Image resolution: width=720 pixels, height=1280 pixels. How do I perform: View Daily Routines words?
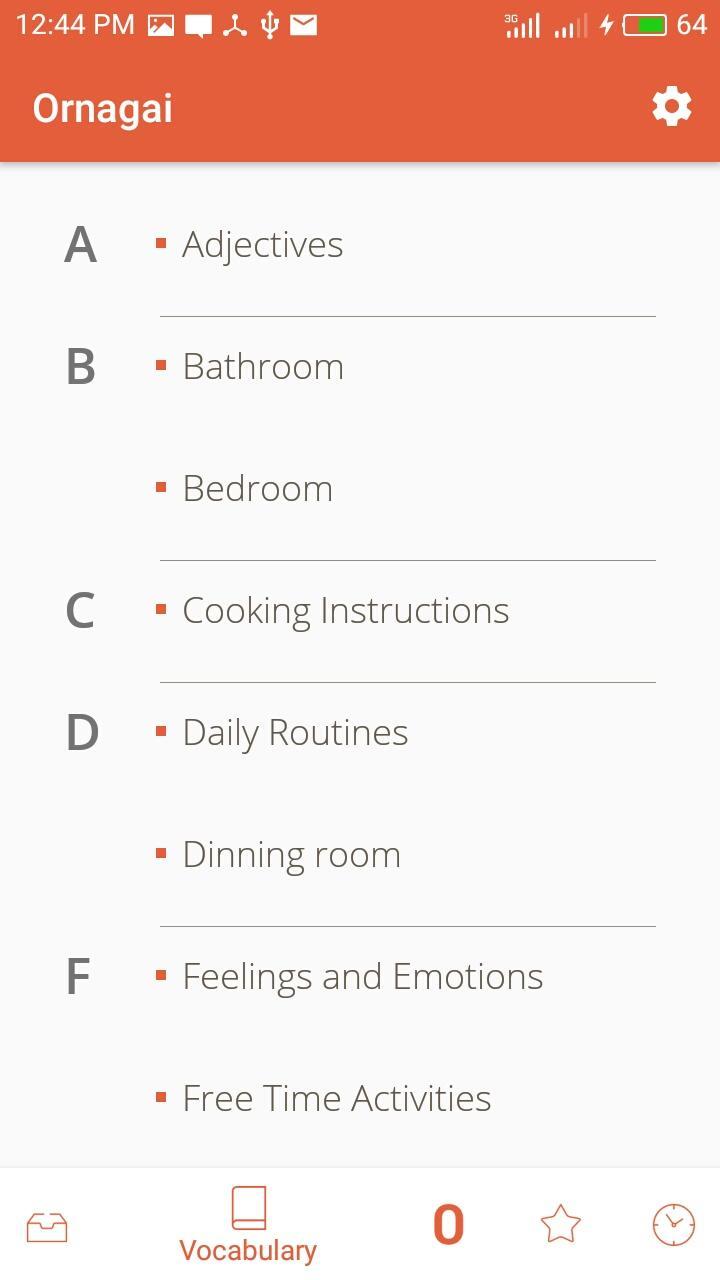click(295, 733)
